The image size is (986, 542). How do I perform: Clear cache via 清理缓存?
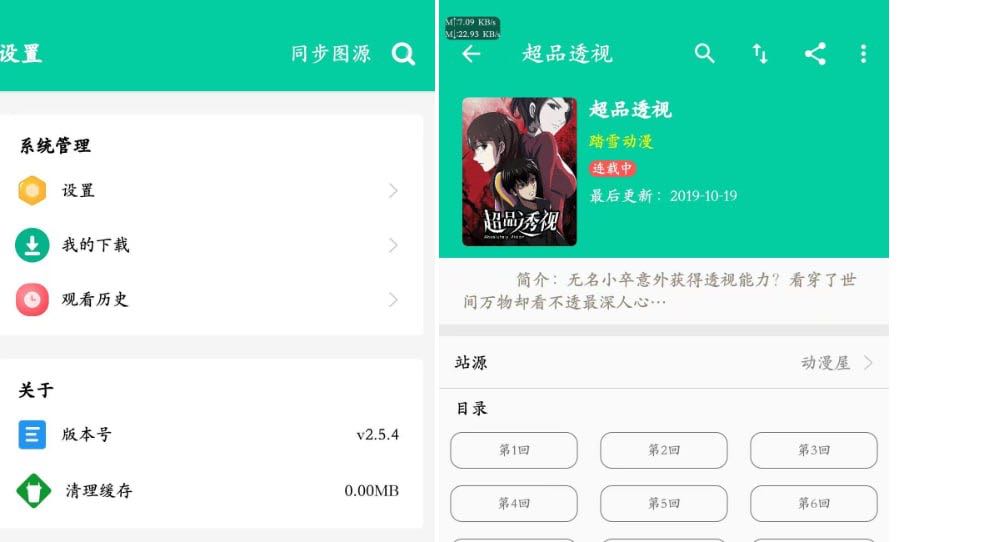tap(210, 491)
